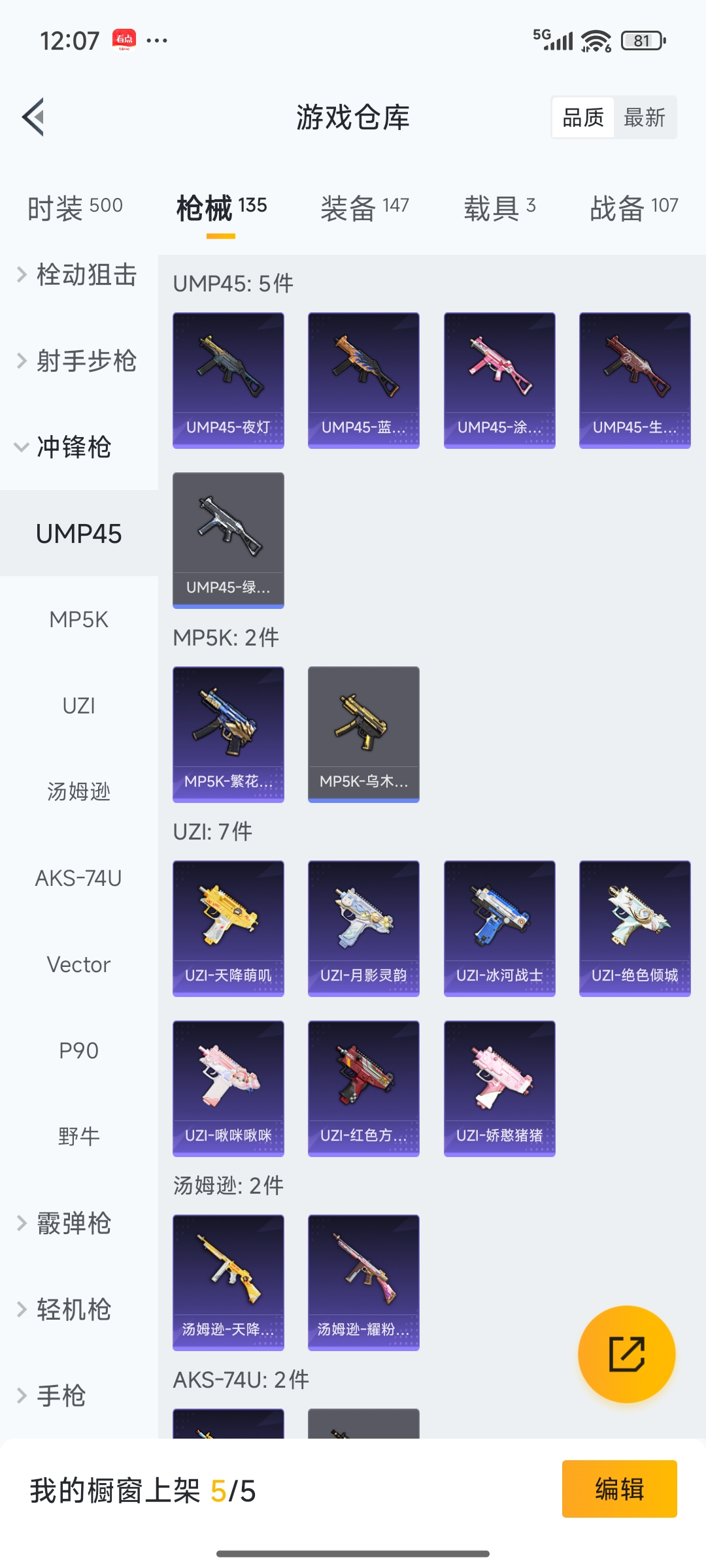Switch to the 时装 tab

[x=75, y=208]
